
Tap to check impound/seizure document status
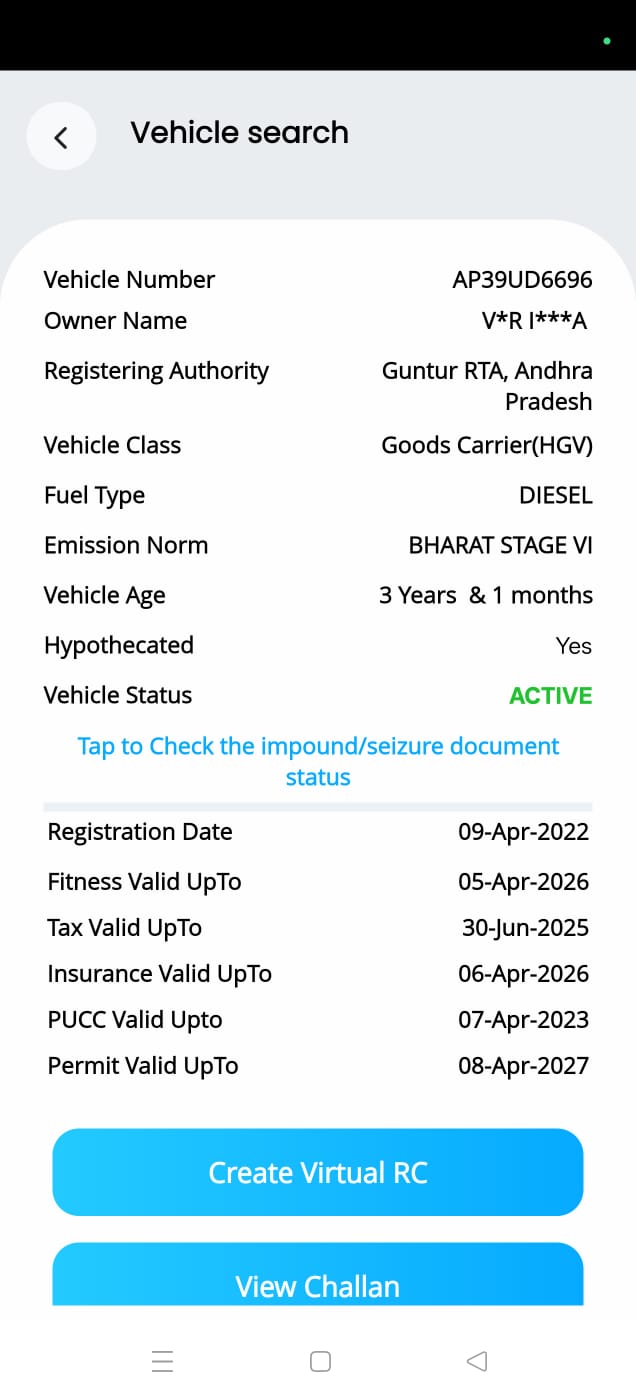coord(318,761)
